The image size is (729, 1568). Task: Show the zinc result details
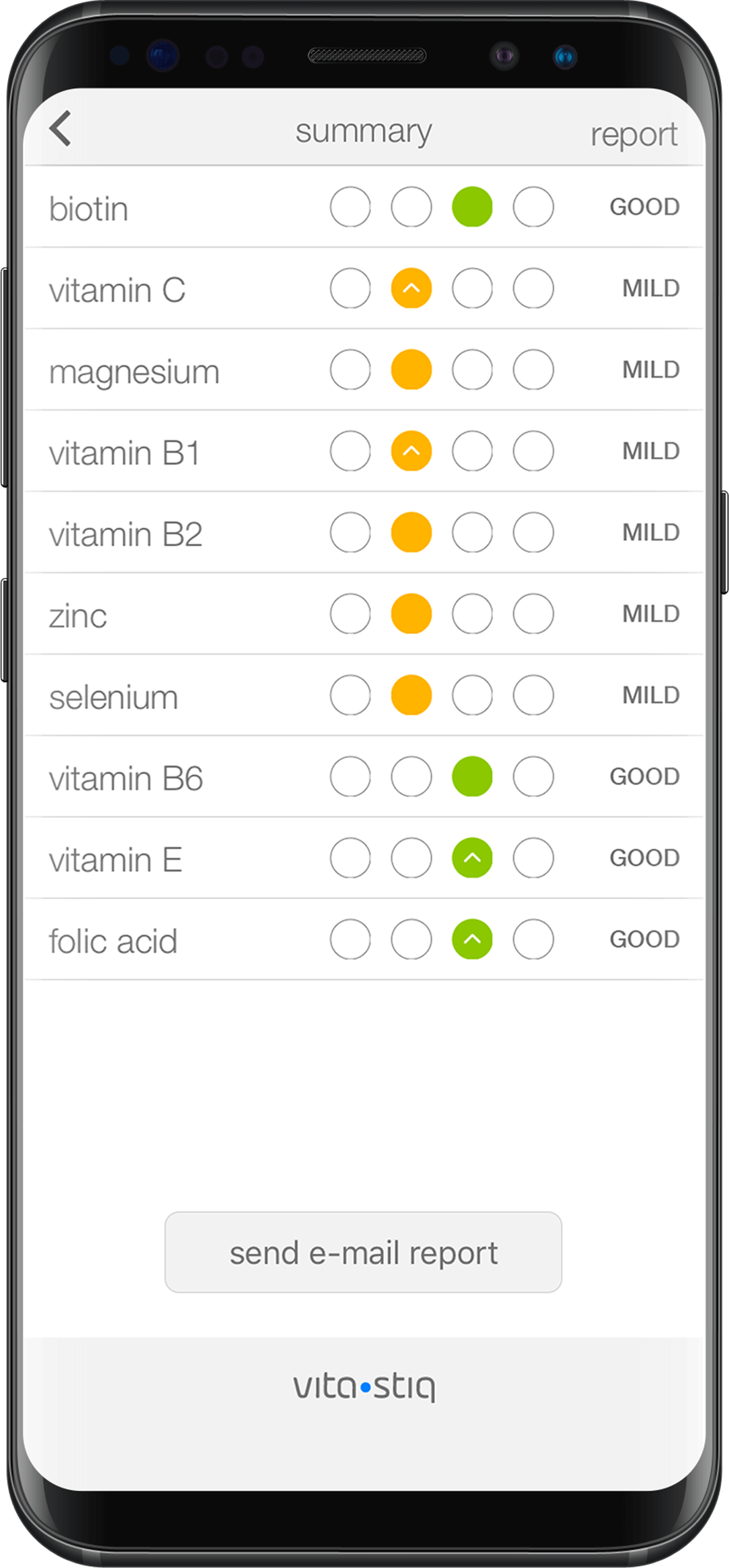(364, 614)
